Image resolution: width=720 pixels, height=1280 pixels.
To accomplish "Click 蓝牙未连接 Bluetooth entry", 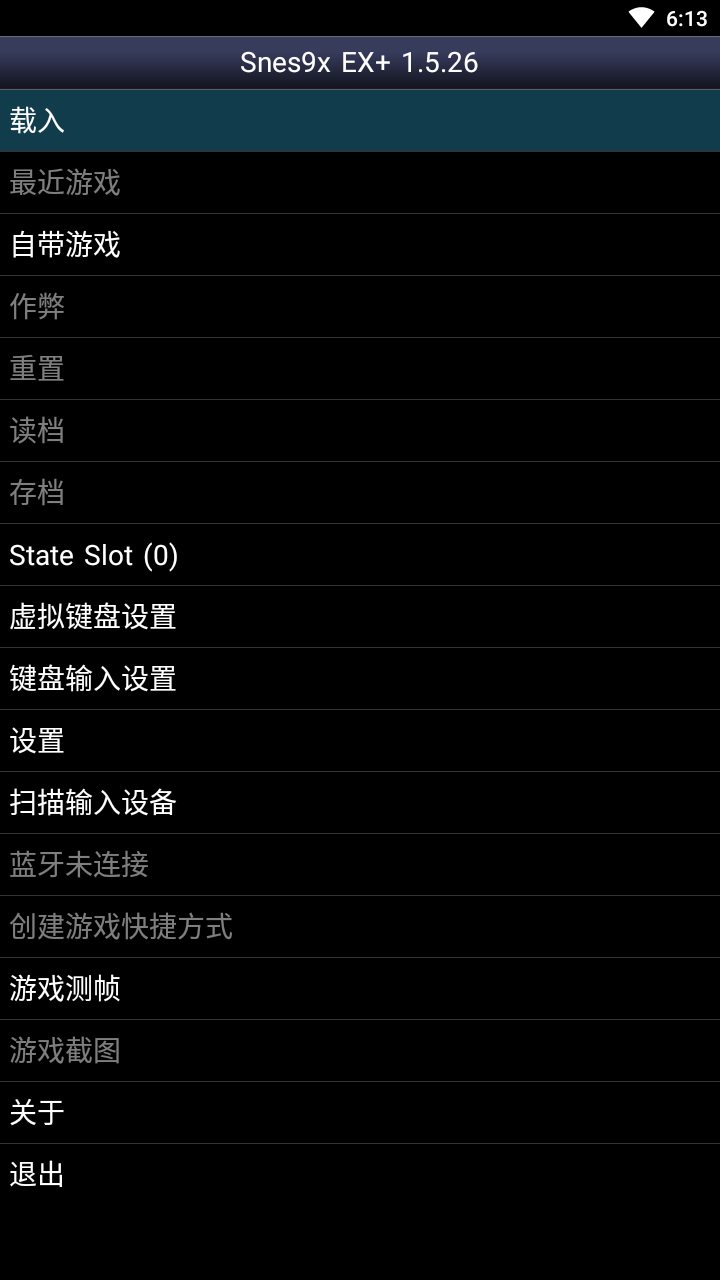I will (360, 865).
